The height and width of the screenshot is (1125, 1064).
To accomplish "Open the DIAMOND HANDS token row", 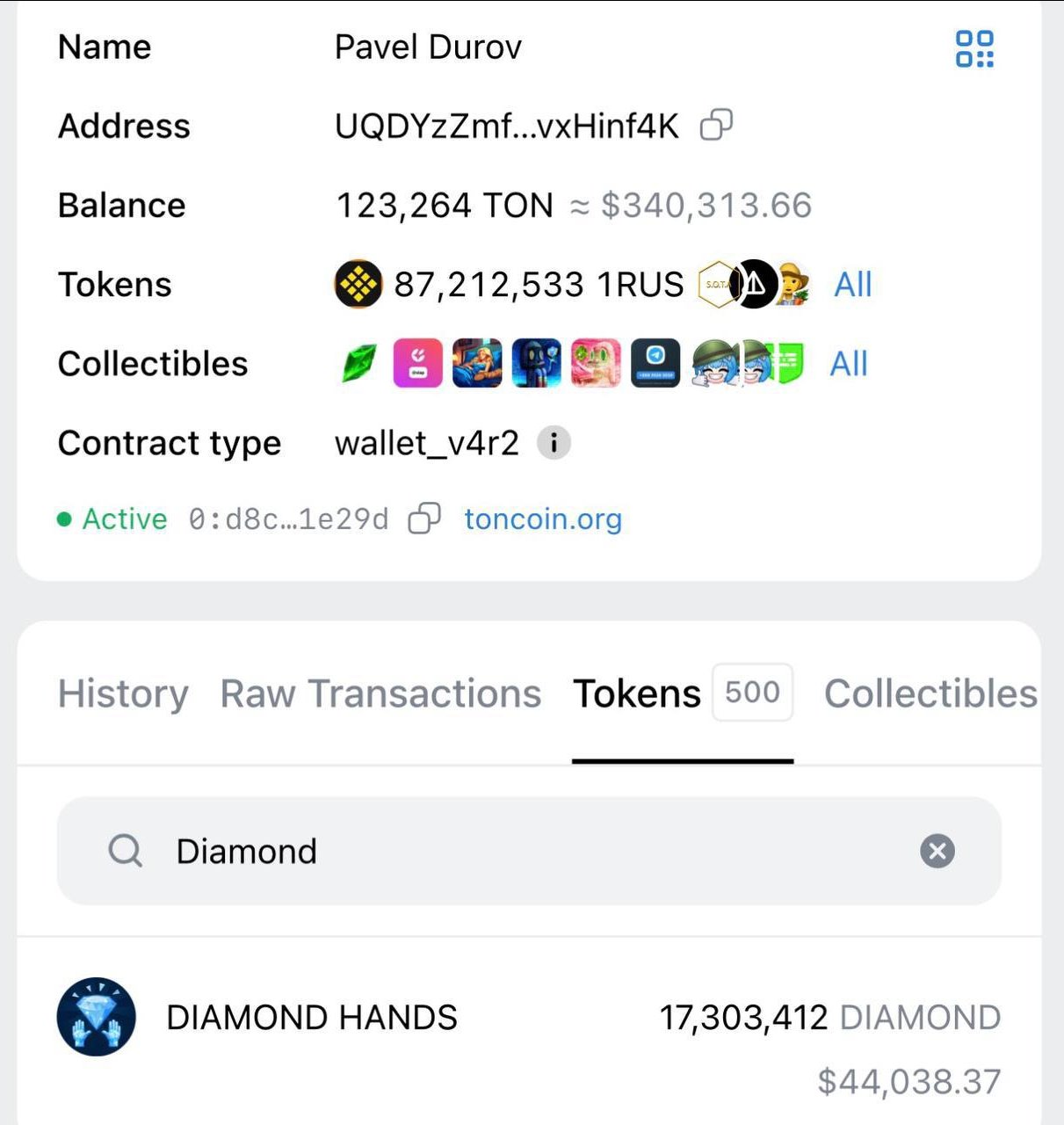I will [x=529, y=1033].
